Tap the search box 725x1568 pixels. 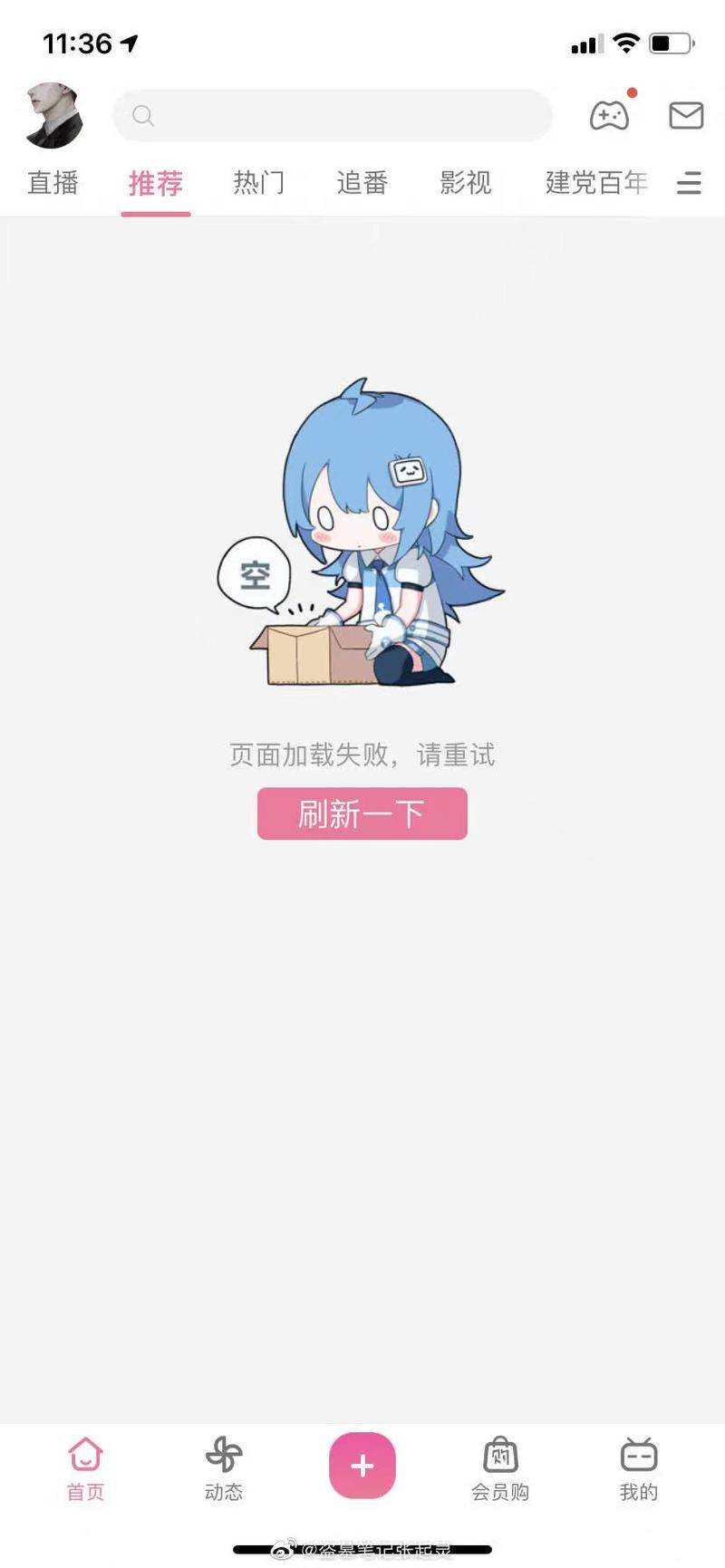(333, 116)
